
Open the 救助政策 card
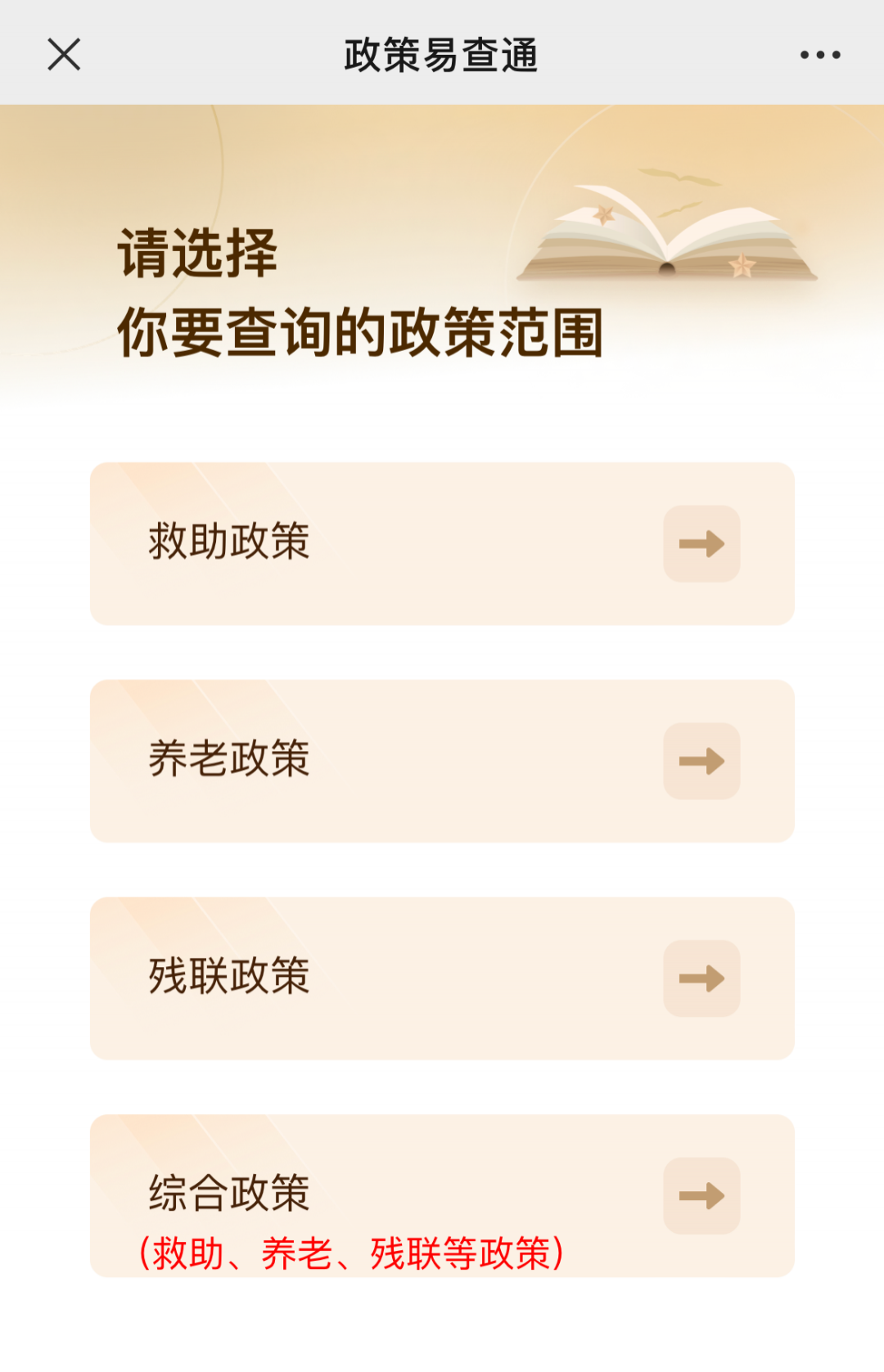click(x=442, y=543)
